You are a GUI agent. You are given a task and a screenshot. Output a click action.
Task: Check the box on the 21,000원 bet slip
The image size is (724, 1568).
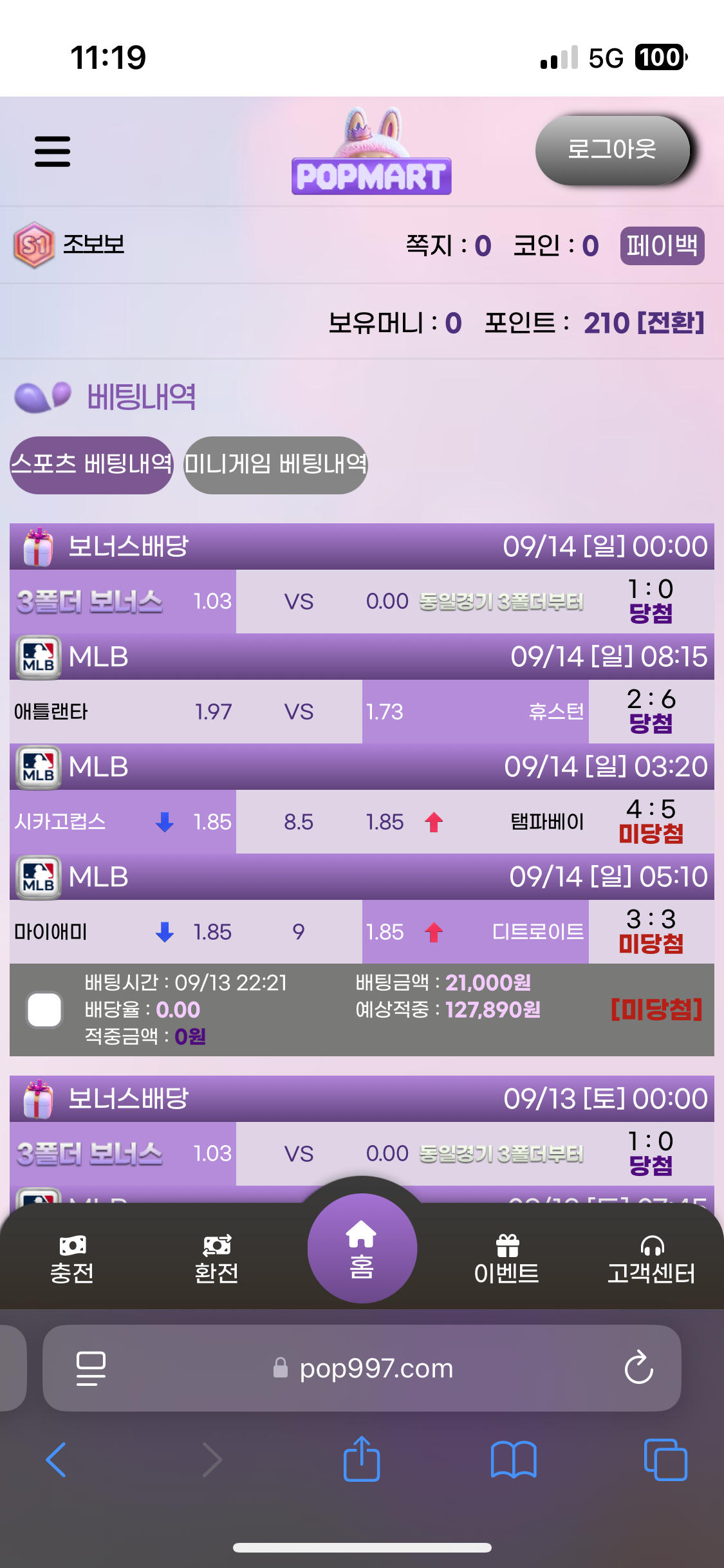[44, 1009]
